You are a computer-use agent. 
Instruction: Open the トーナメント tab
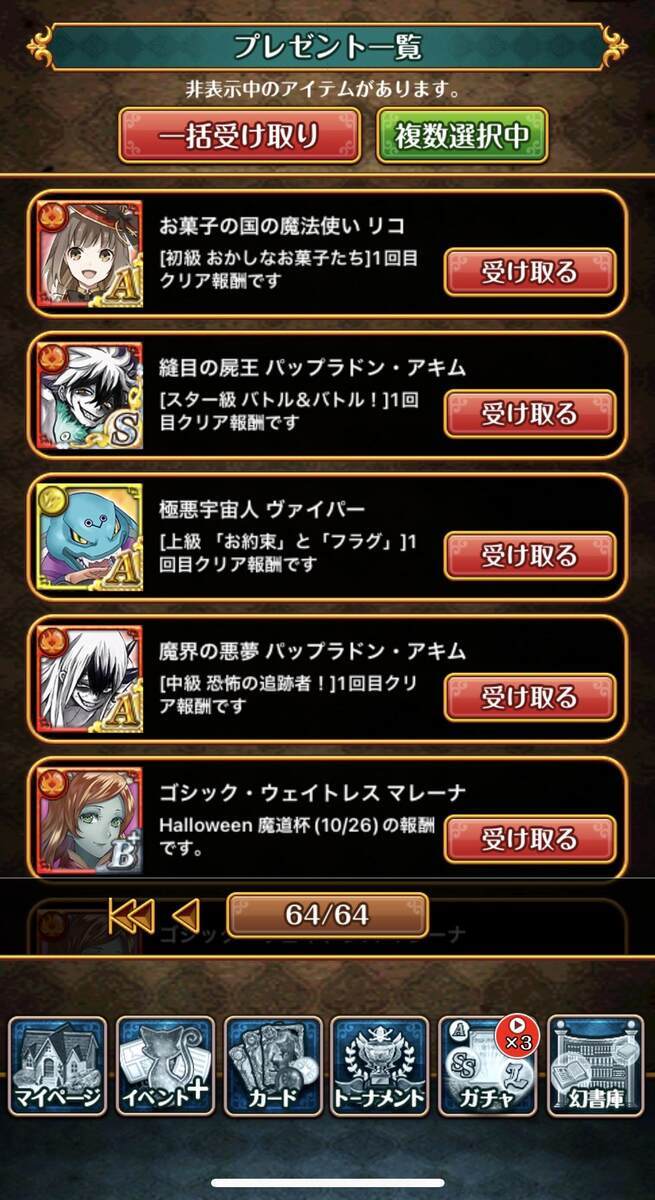coord(380,1066)
